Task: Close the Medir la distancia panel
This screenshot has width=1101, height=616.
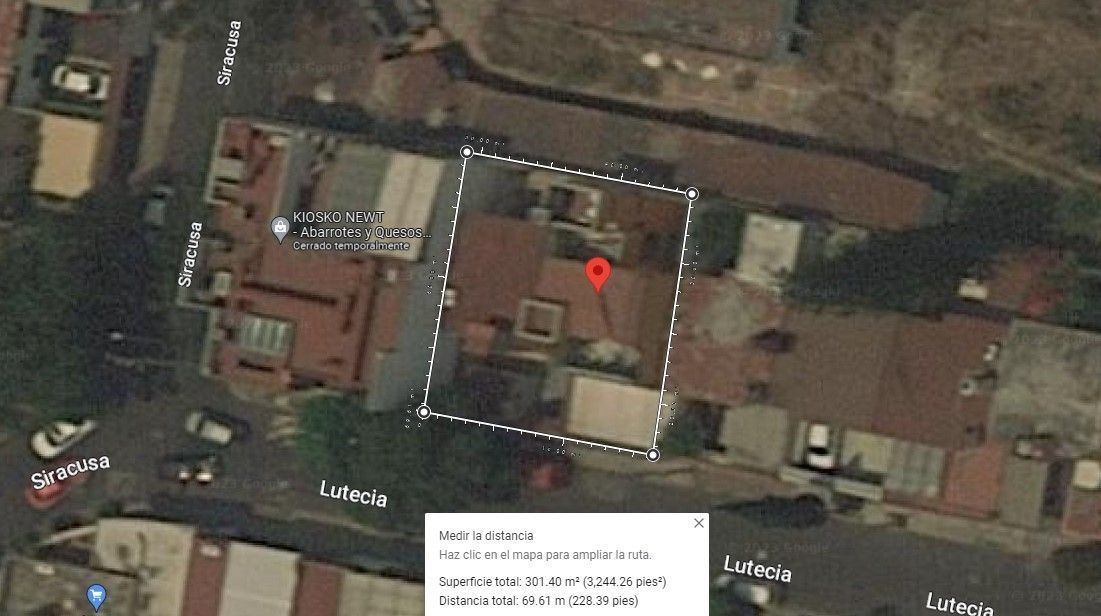Action: click(x=698, y=523)
